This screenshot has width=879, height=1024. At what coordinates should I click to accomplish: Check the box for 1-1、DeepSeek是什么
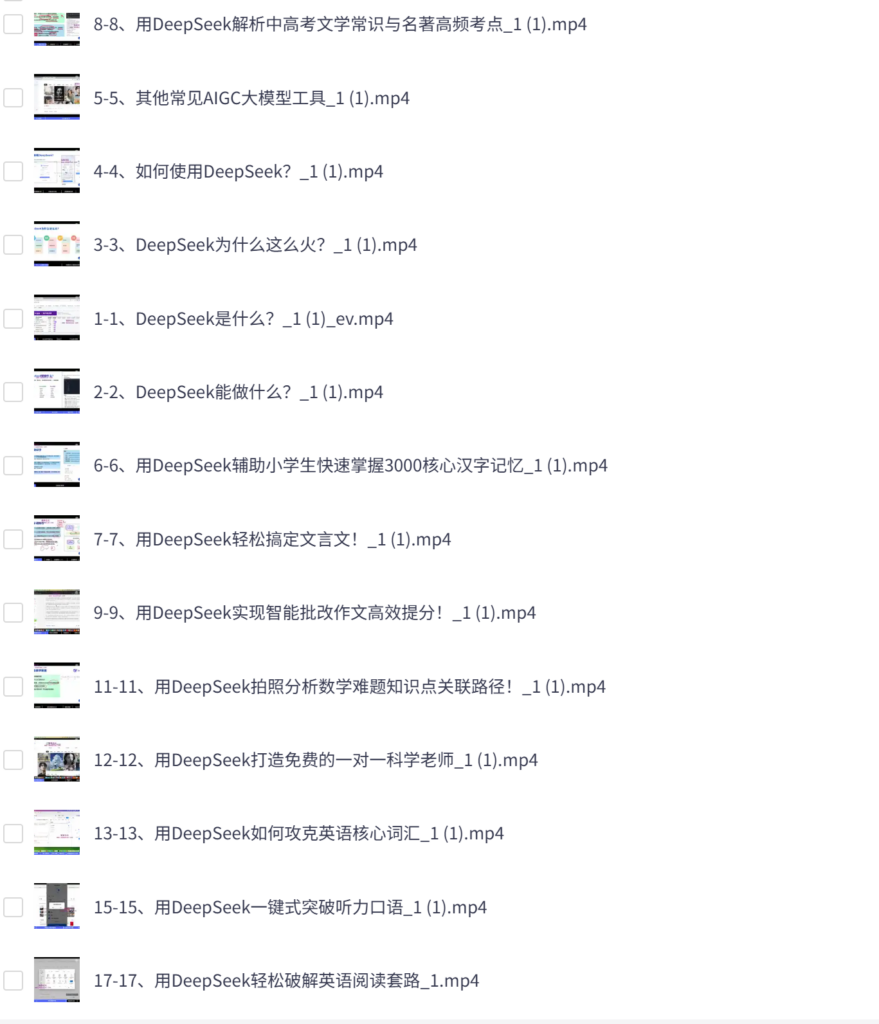click(x=13, y=319)
